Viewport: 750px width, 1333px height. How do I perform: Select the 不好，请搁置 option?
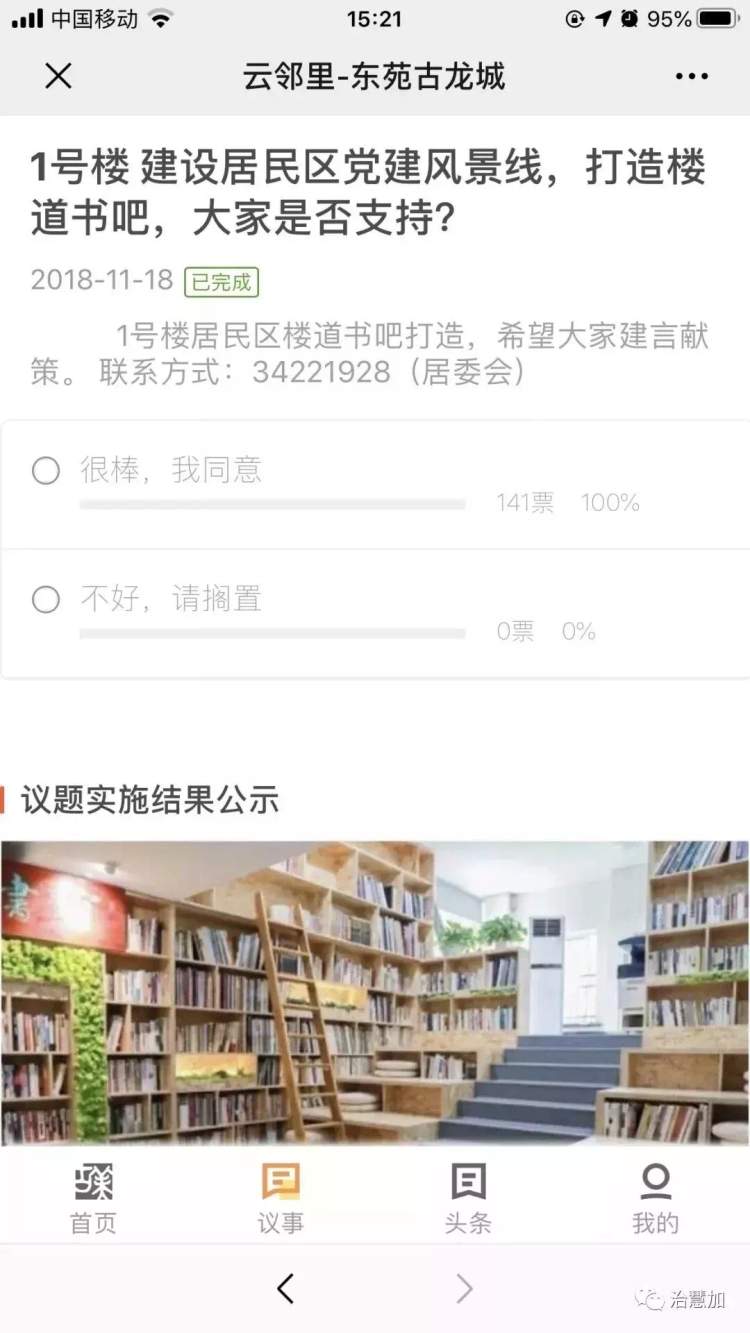(46, 599)
